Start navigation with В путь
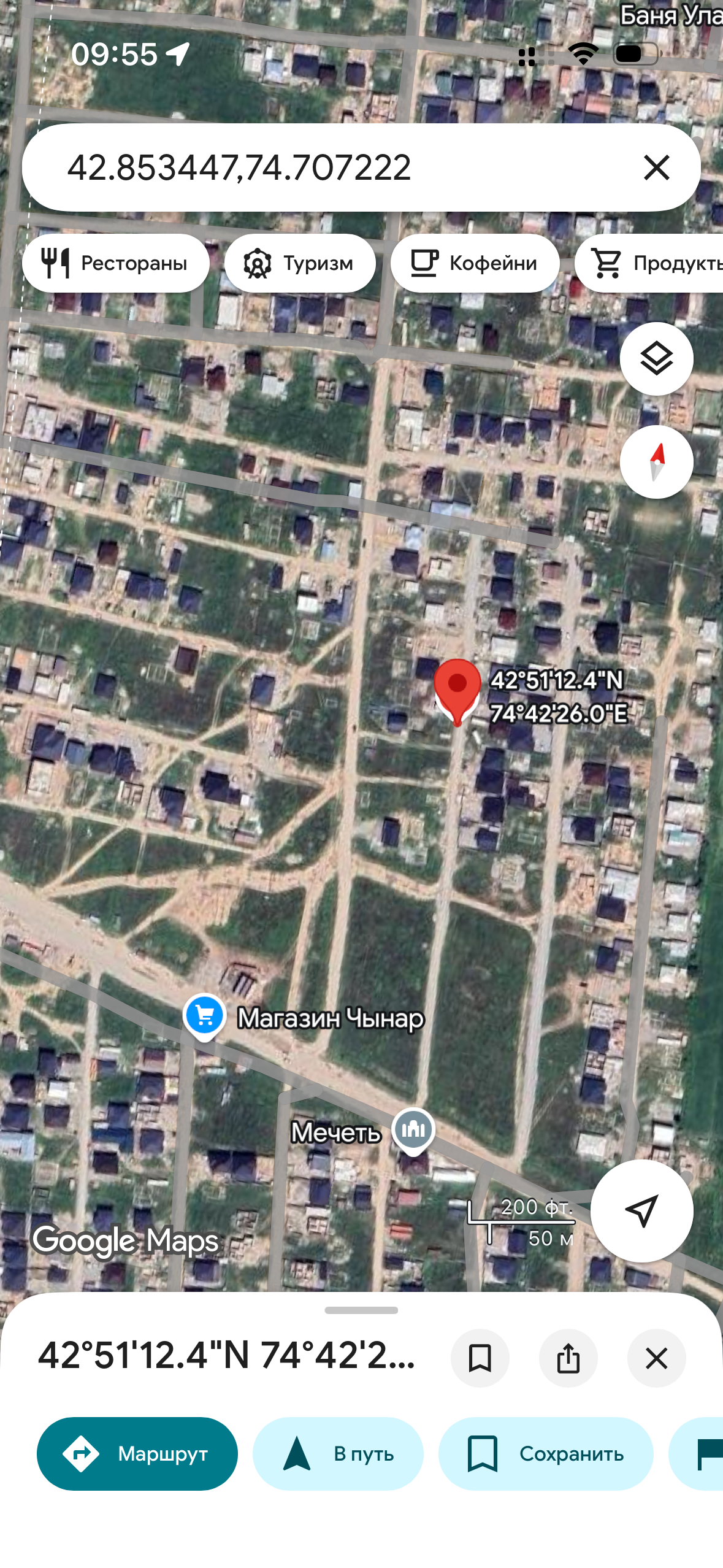 tap(338, 1453)
